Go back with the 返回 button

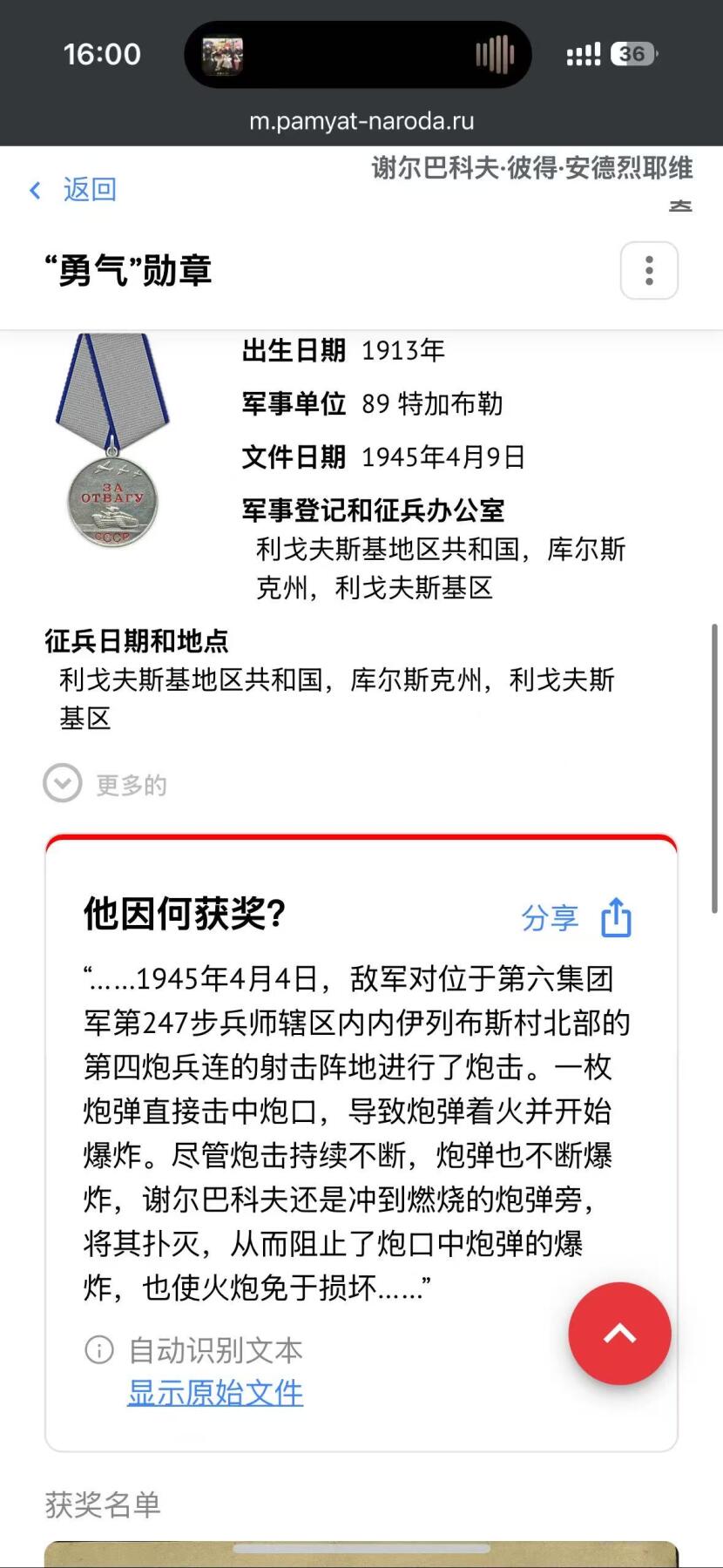tap(74, 189)
